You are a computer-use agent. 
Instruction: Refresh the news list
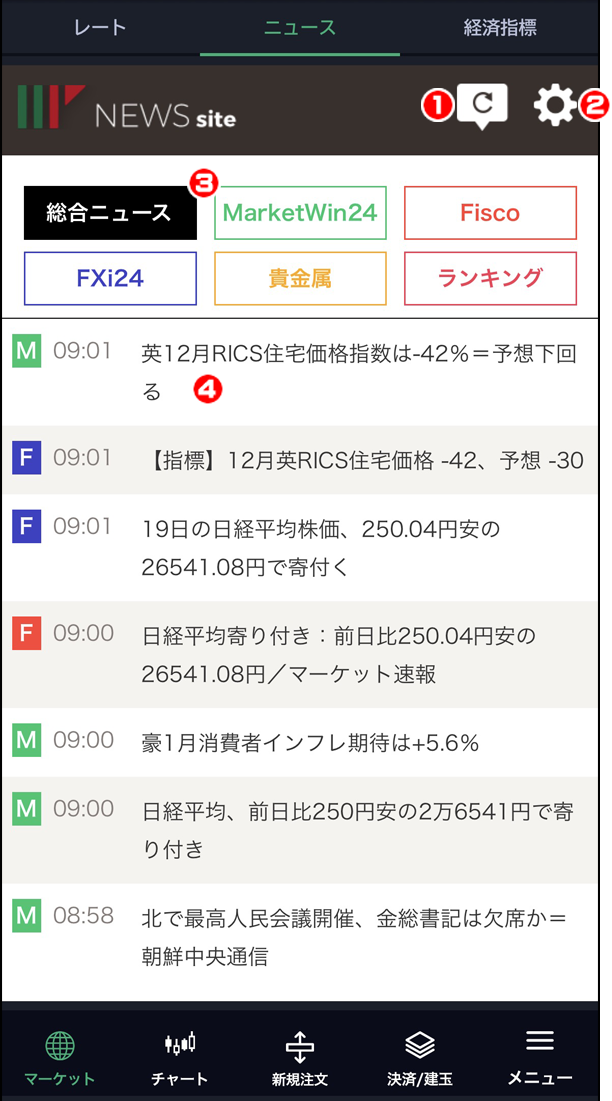(481, 106)
